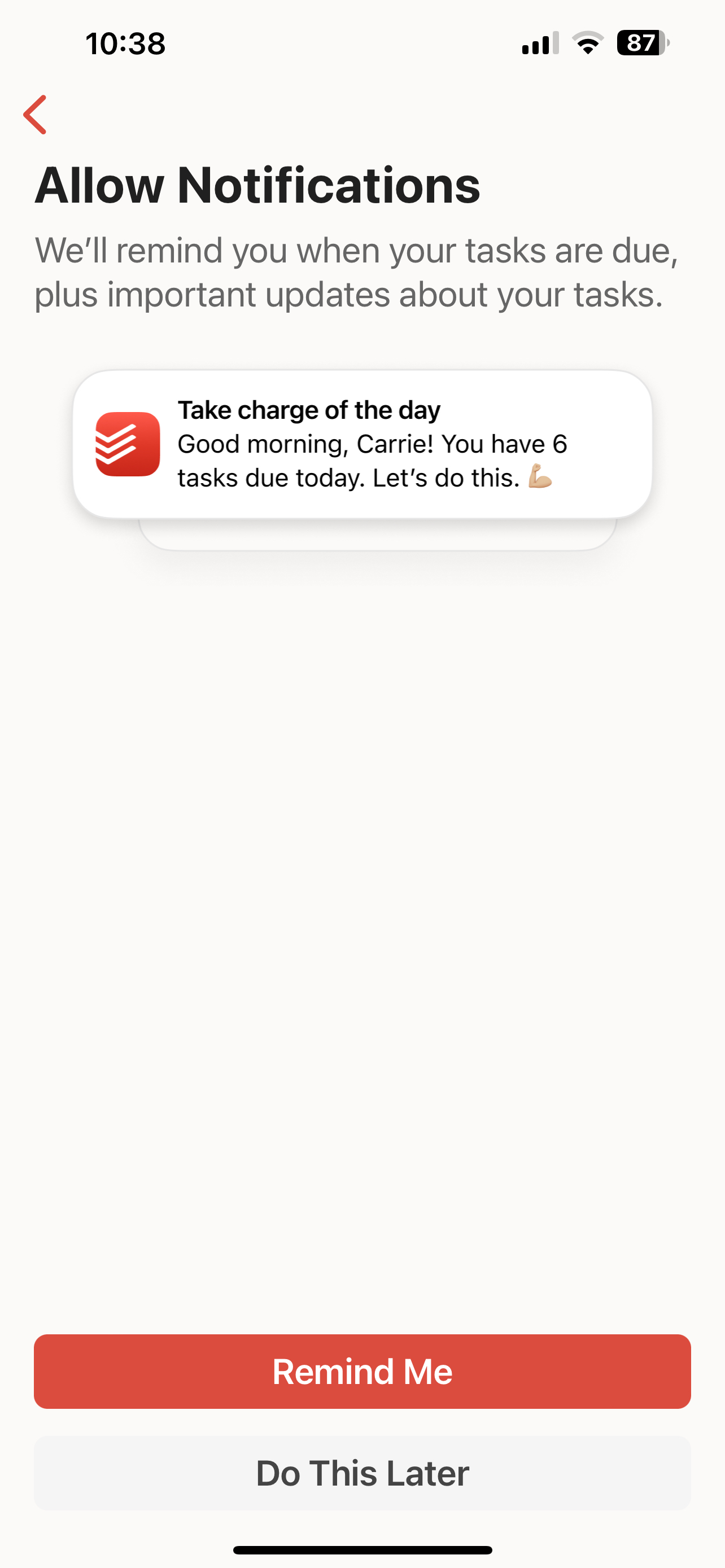Viewport: 725px width, 1568px height.
Task: Go back using the red arrow
Action: (36, 115)
